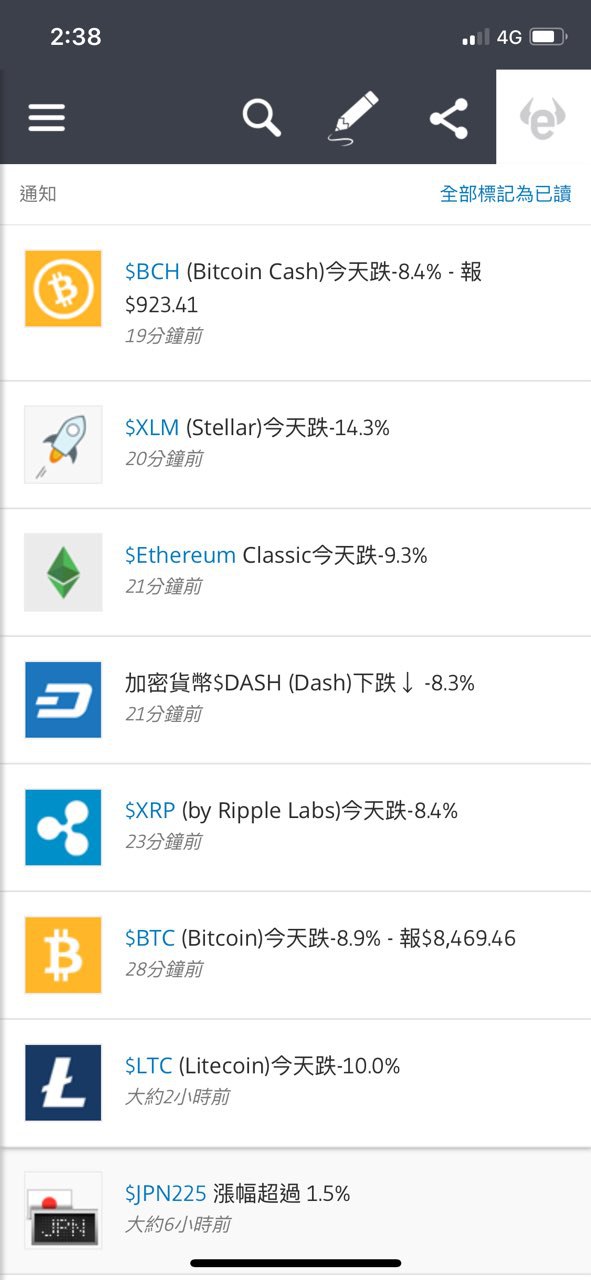Open the $XLM Stellar notification
The width and height of the screenshot is (591, 1280).
coord(295,445)
